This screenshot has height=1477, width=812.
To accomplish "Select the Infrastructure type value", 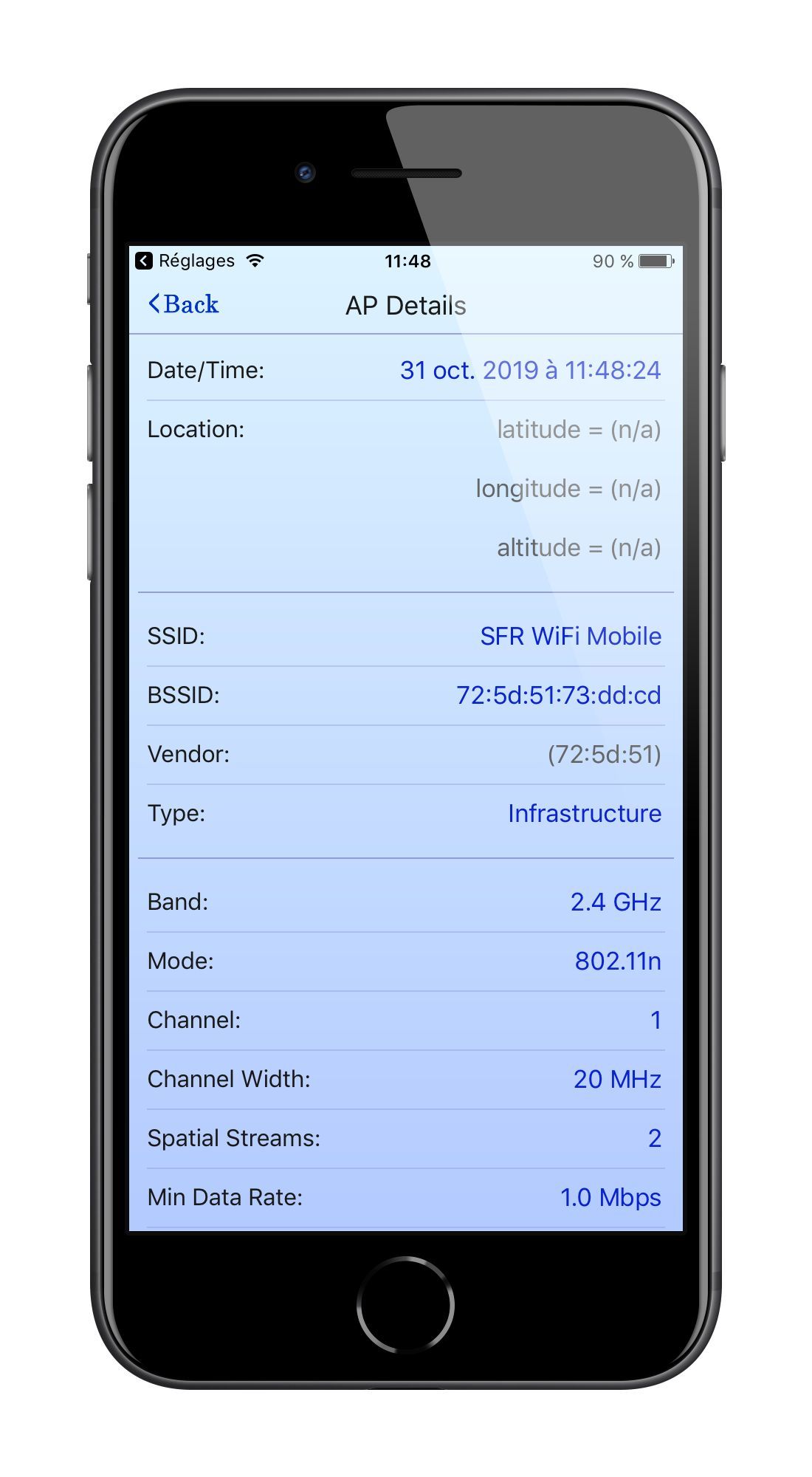I will pyautogui.click(x=584, y=813).
